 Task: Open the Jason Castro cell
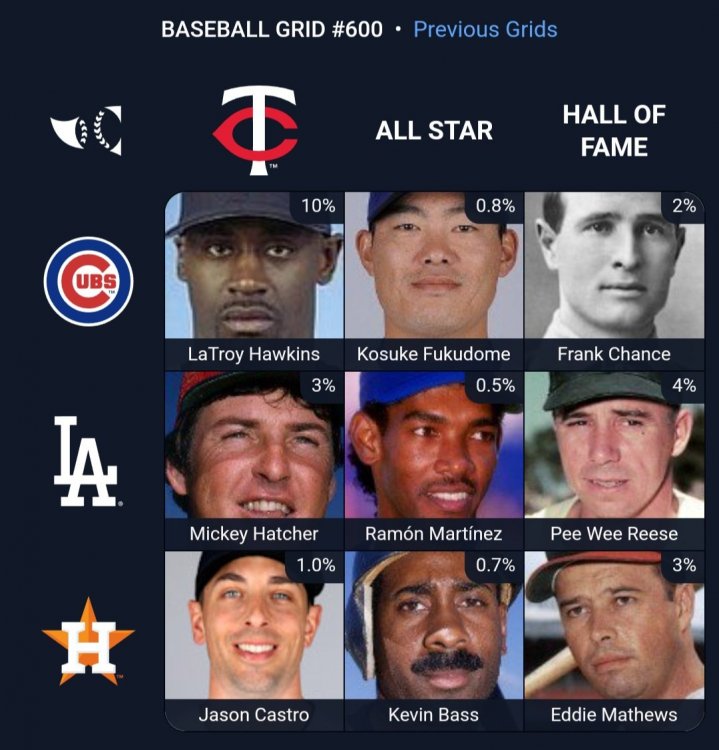pyautogui.click(x=254, y=640)
